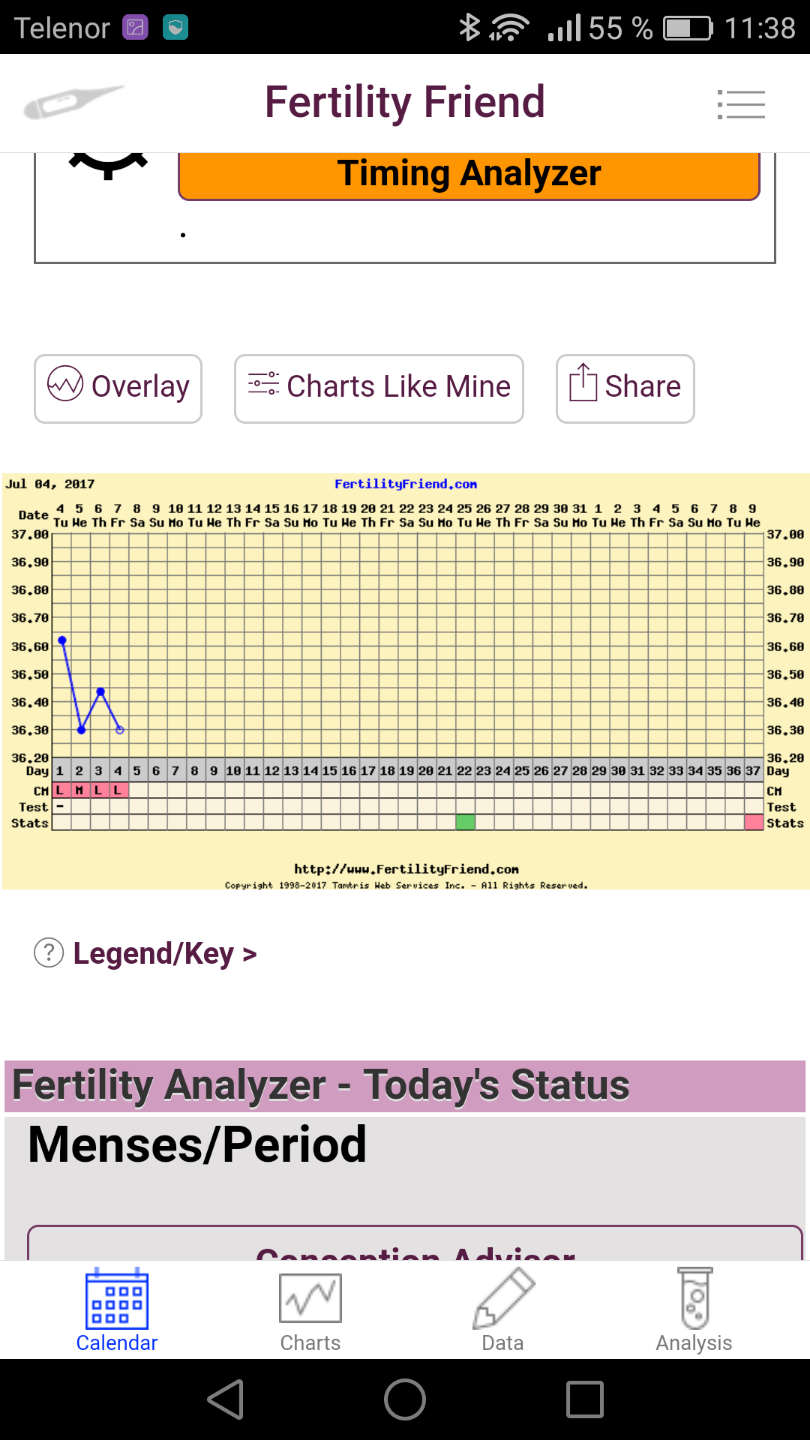Screen dimensions: 810x1440
Task: Switch to the Data tab
Action: 503,1310
